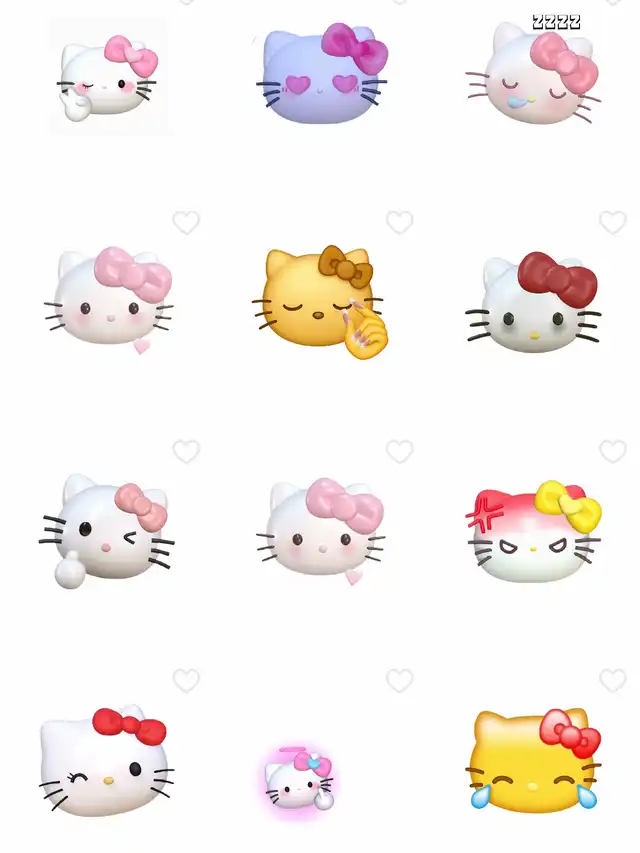Pick the kiss-blowing winking kitty sticker
Viewport: 640px width, 853px height.
coord(109,75)
